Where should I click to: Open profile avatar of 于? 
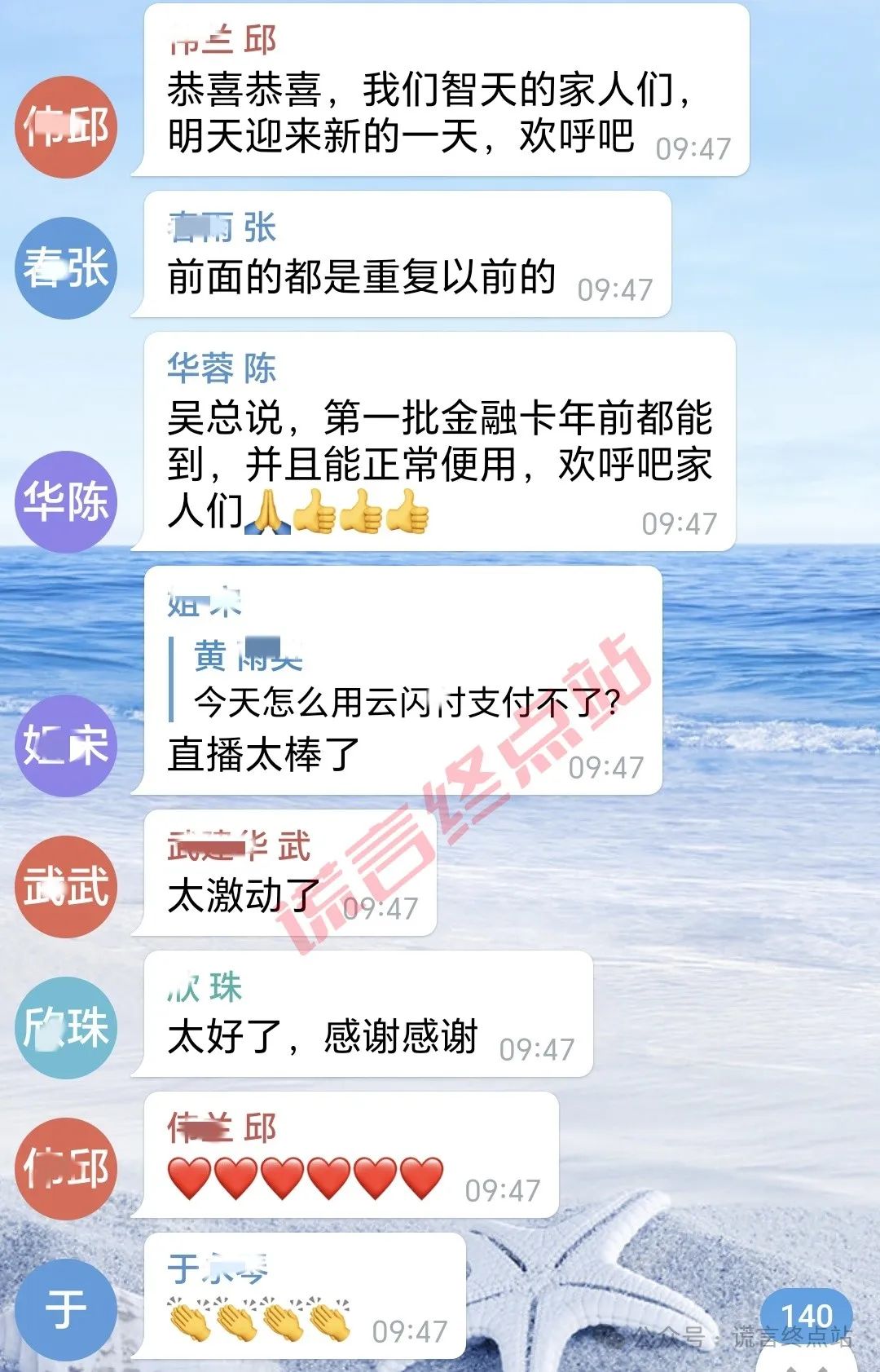[66, 1309]
